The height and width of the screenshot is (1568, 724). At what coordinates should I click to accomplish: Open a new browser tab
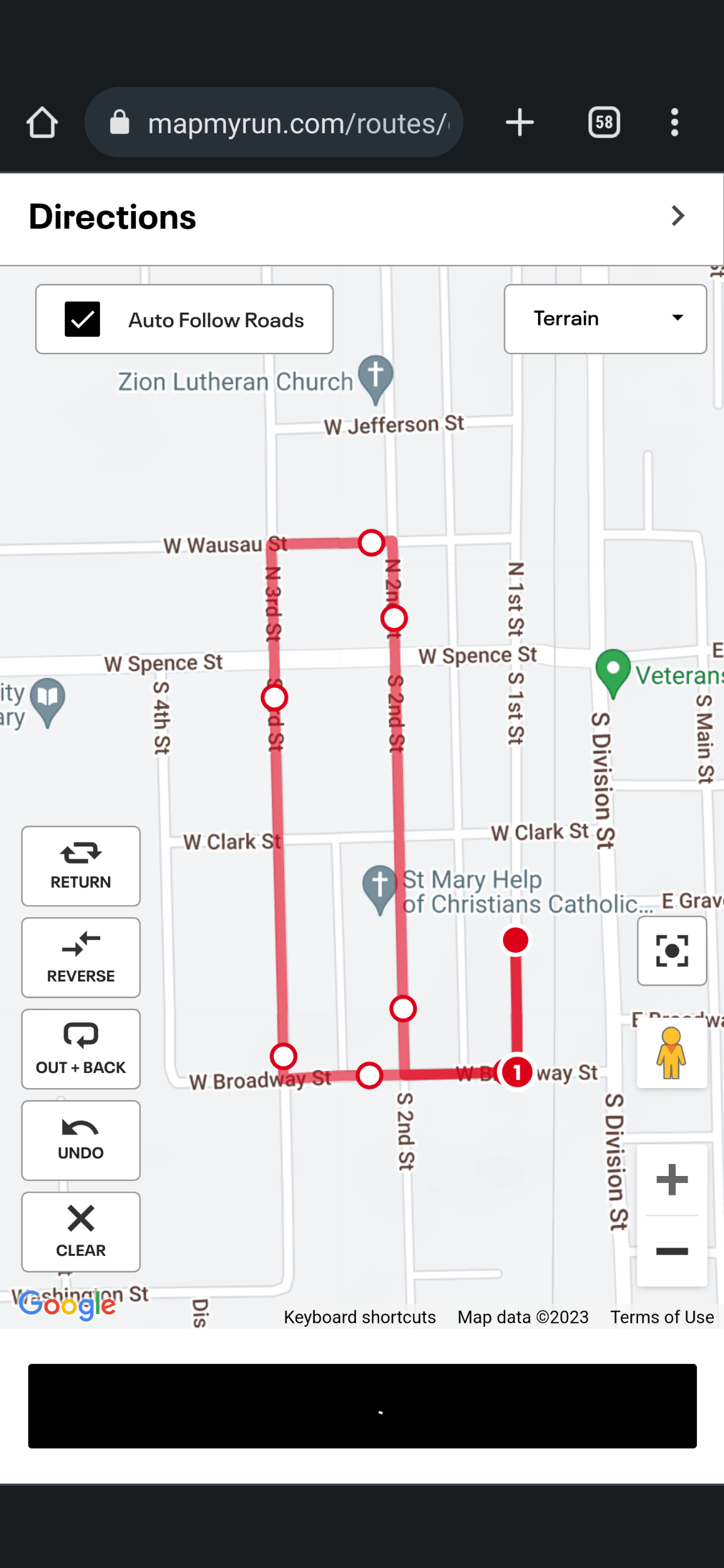(x=520, y=122)
